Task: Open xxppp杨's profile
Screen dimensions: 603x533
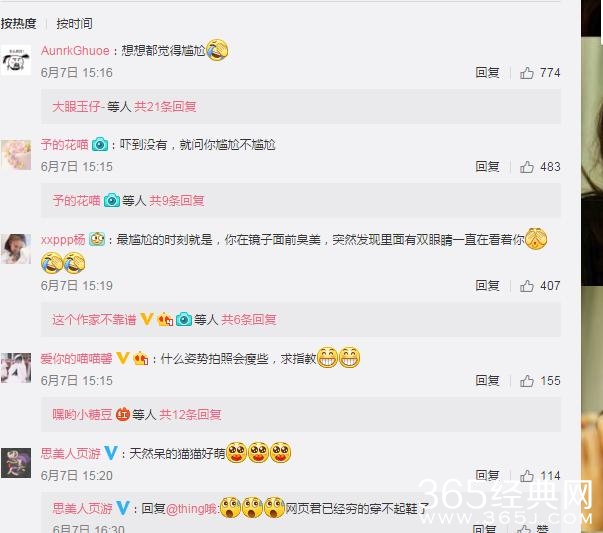Action: [x=64, y=240]
